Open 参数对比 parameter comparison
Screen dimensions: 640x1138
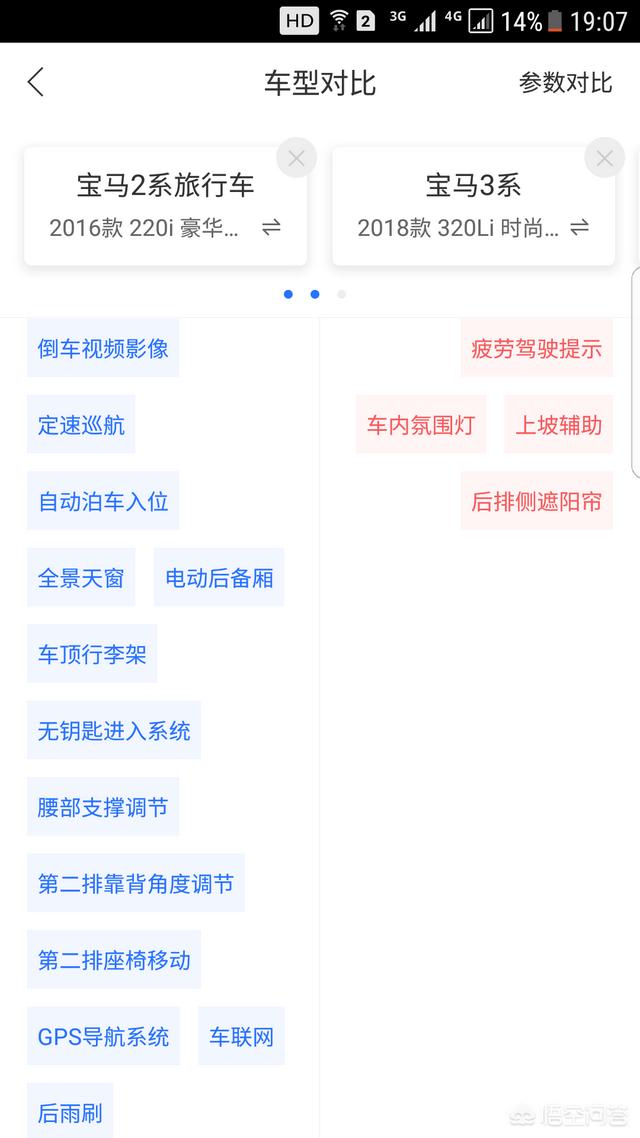pos(565,83)
